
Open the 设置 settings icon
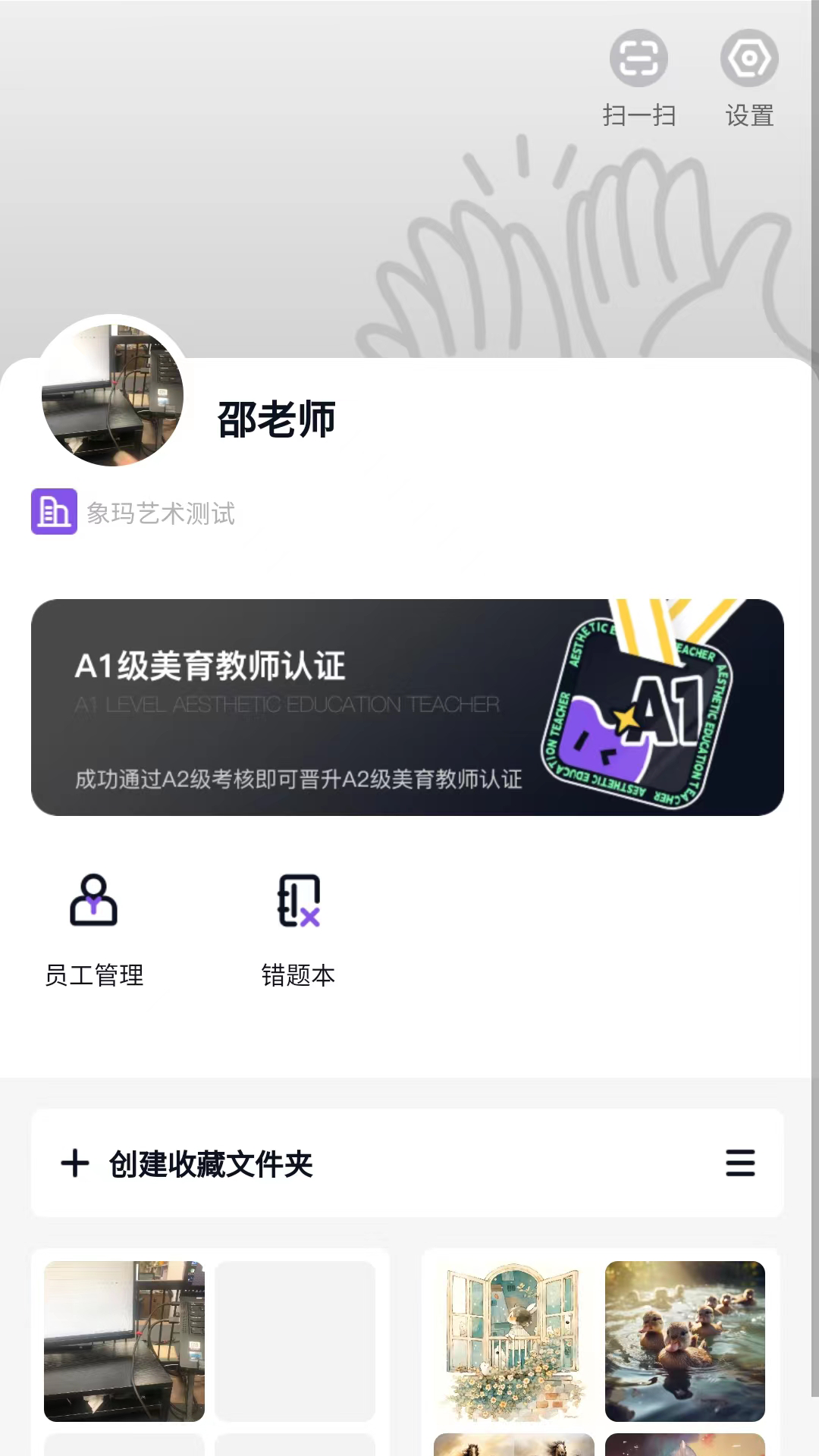click(749, 58)
